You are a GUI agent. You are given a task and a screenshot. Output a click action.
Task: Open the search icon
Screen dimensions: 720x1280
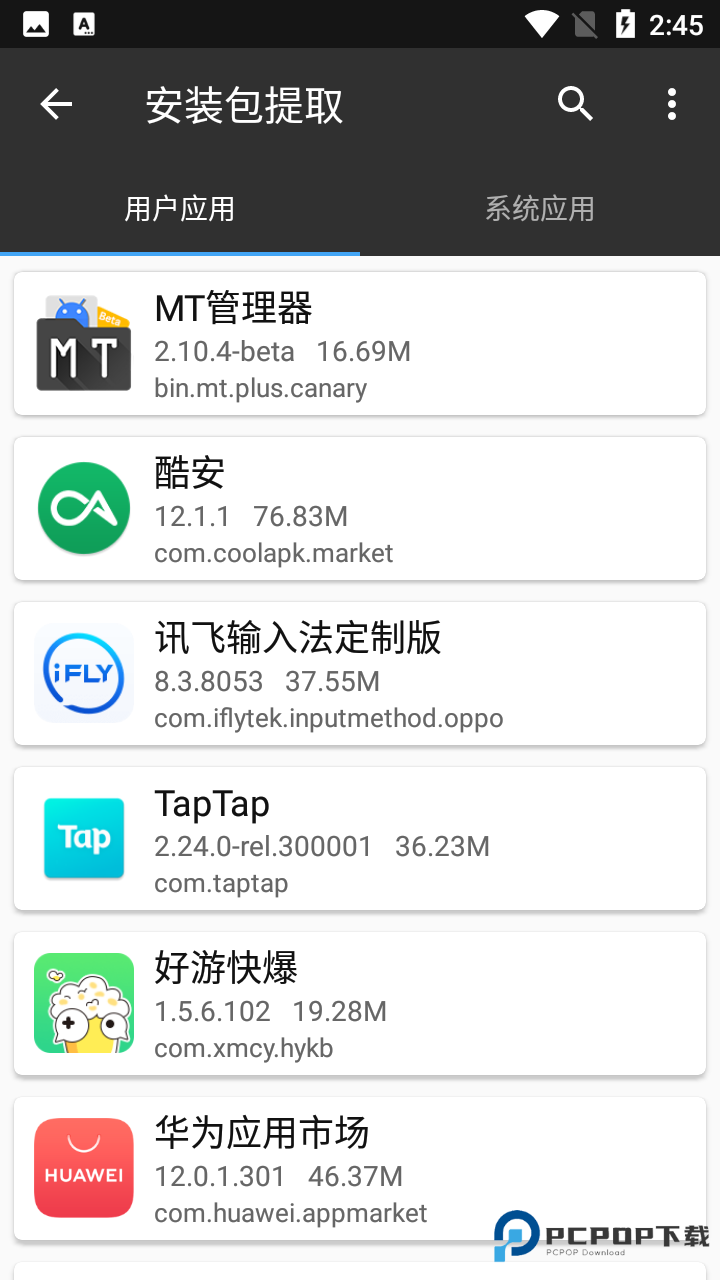[575, 104]
